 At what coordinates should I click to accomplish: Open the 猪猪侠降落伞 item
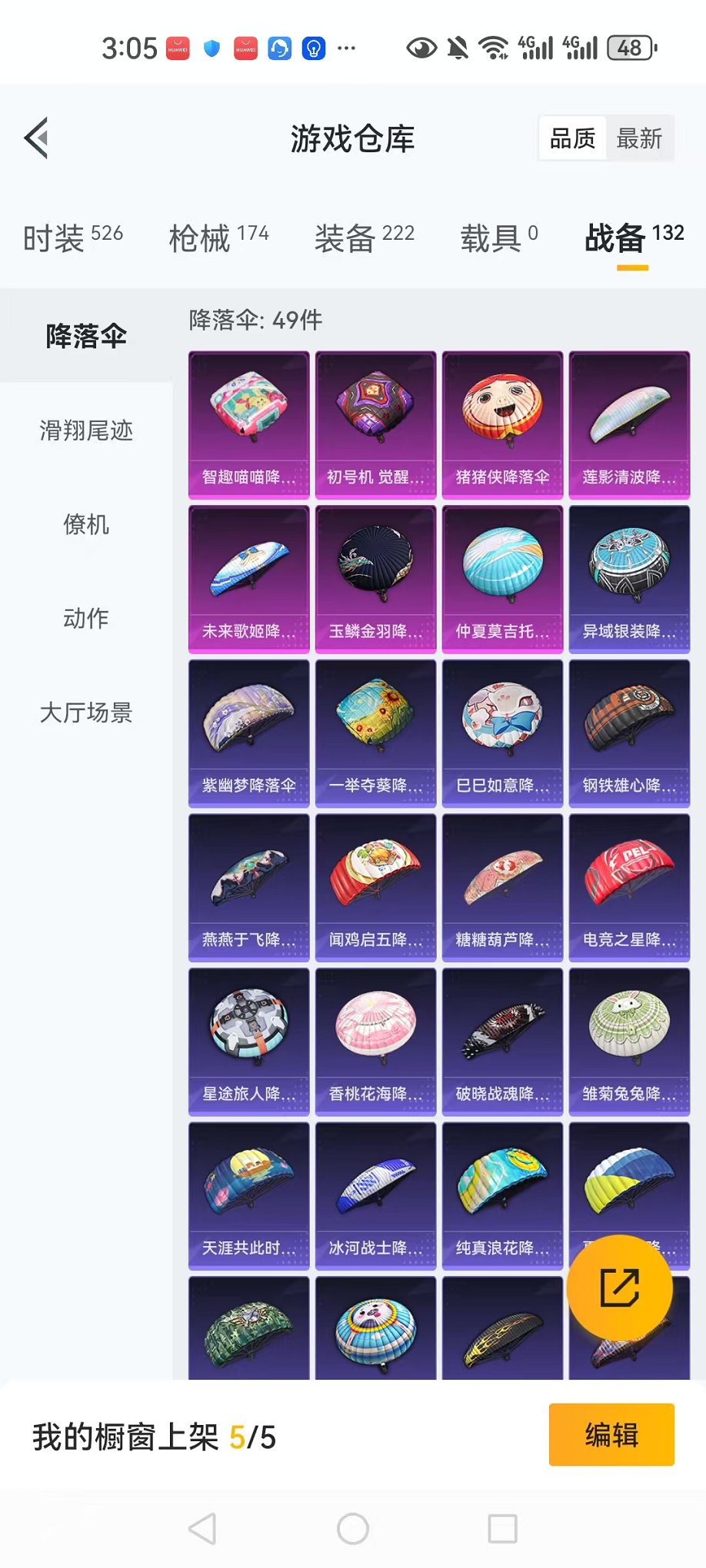click(x=502, y=425)
